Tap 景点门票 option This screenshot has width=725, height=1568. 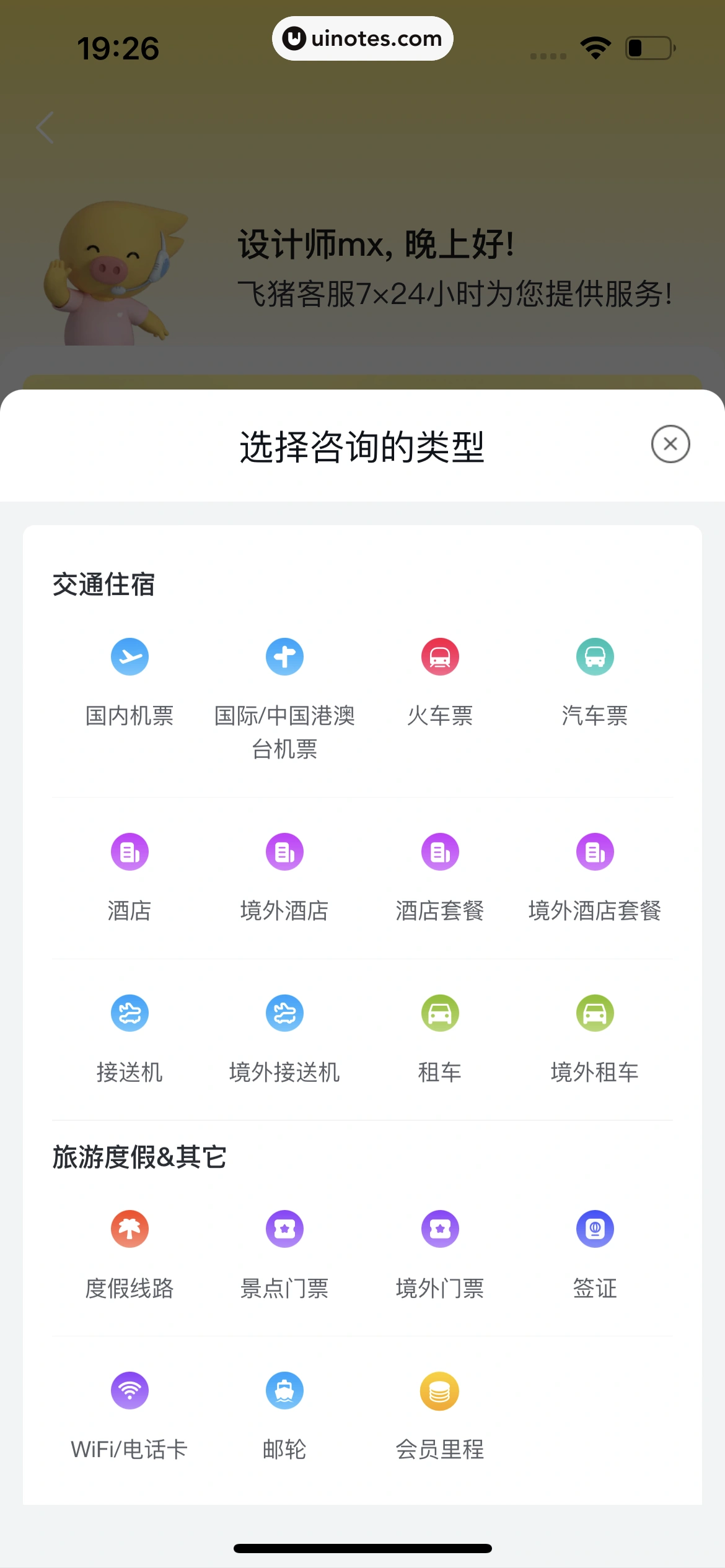[x=284, y=1253]
